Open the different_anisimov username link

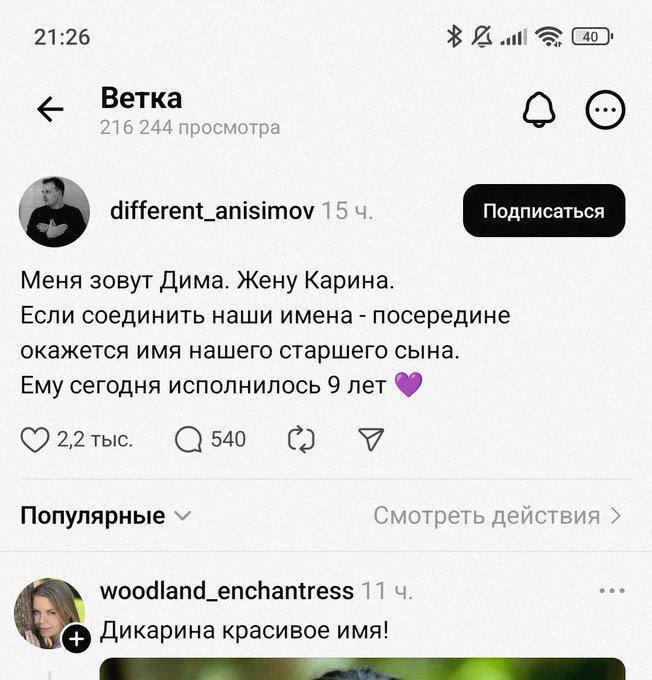[x=212, y=211]
